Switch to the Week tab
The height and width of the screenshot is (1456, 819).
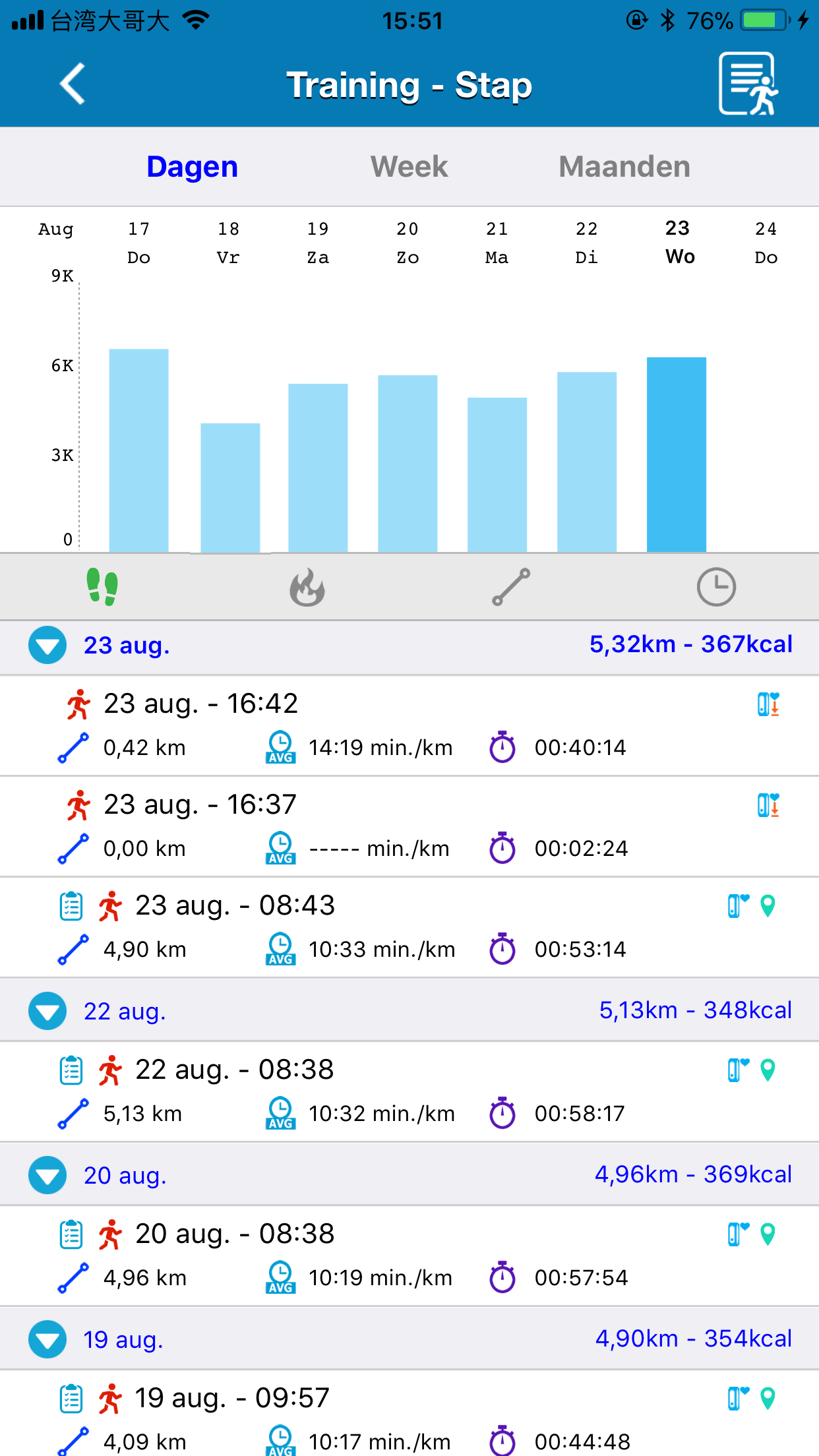(409, 166)
